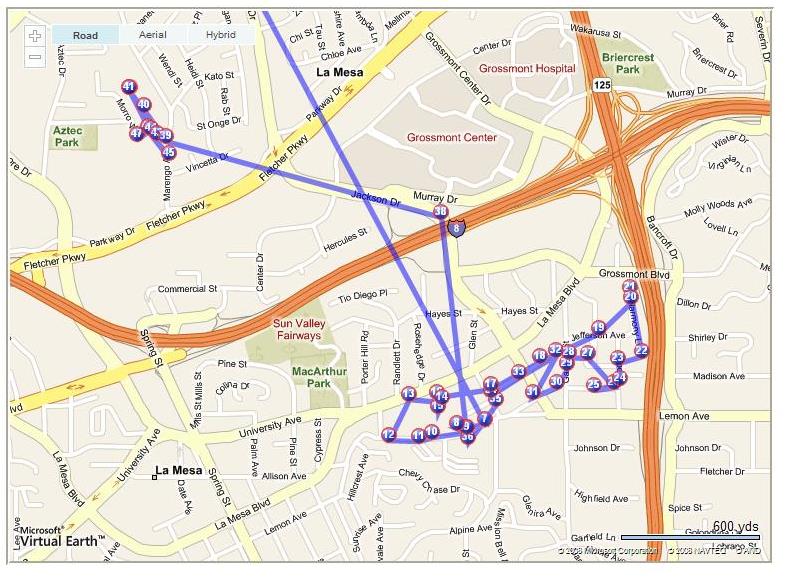
Task: Open waypoint marker 38 near Interstate 8
Action: click(x=440, y=212)
